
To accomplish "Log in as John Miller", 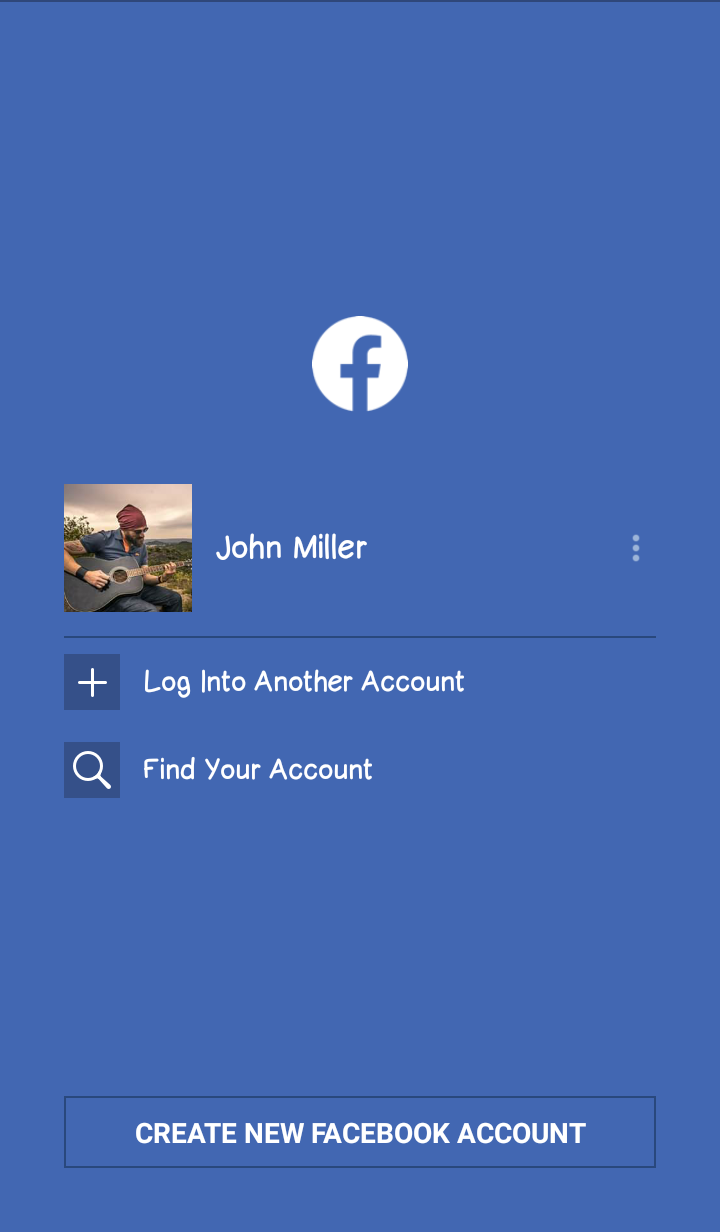I will click(x=290, y=548).
